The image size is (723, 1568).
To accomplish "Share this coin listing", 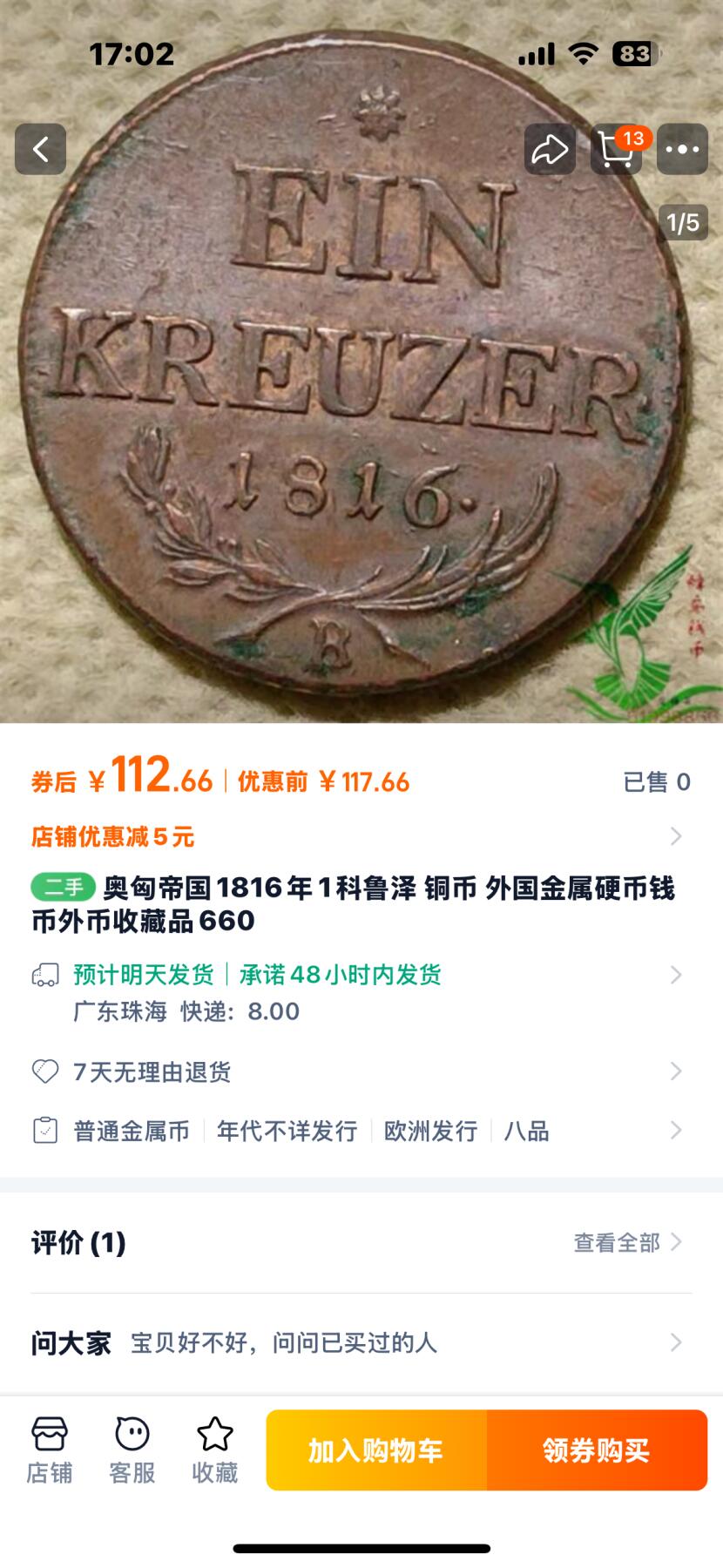I will click(550, 149).
